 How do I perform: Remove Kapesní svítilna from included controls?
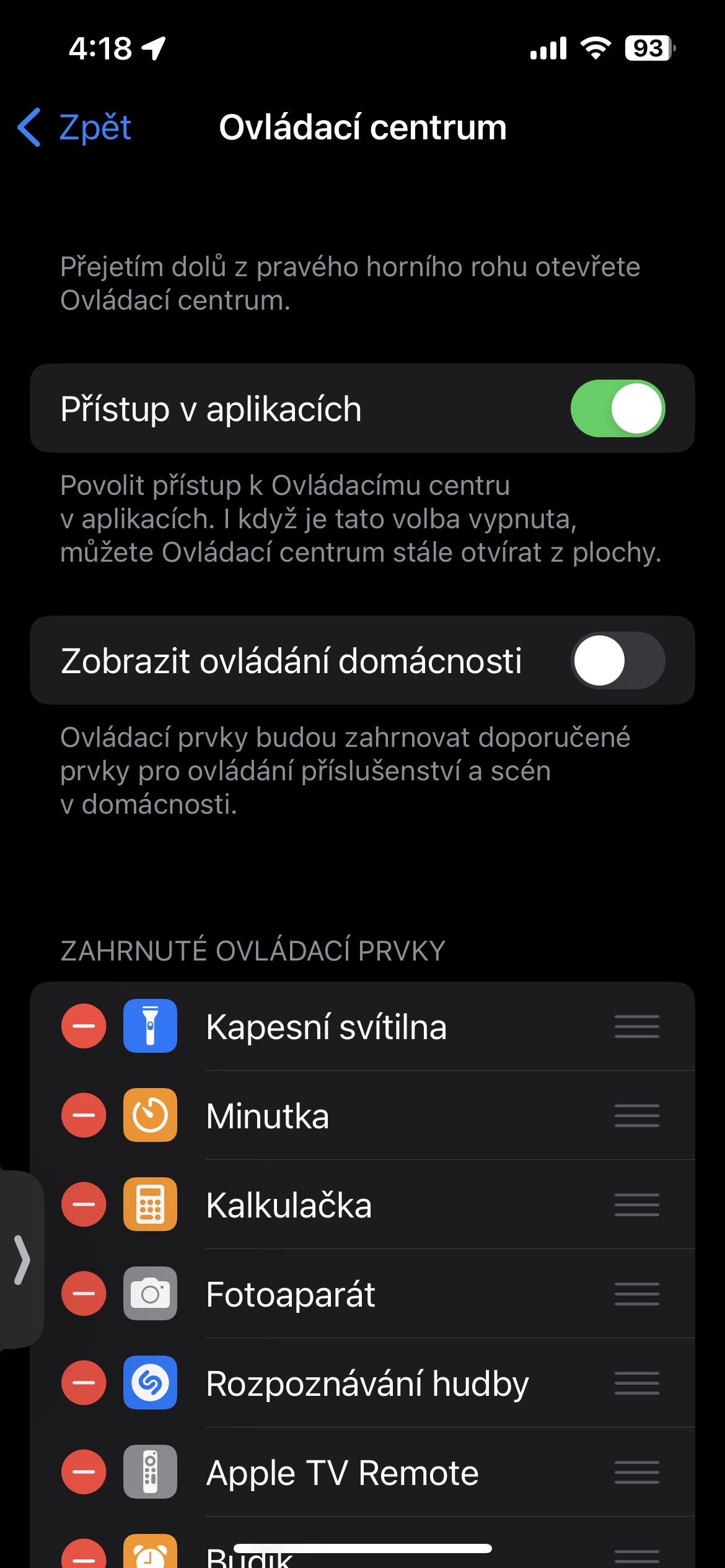tap(84, 1026)
